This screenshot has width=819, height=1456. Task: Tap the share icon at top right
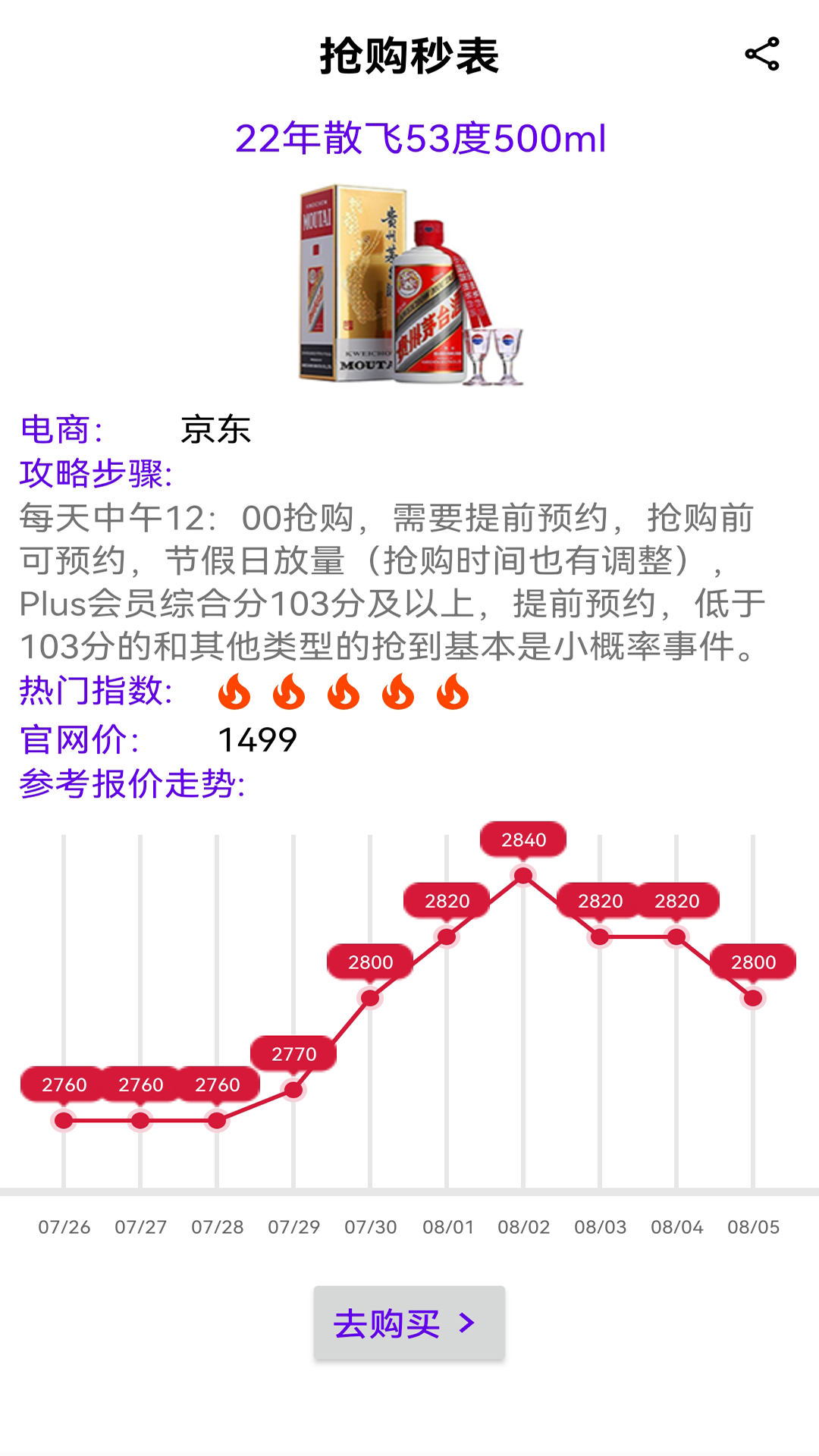tap(761, 53)
